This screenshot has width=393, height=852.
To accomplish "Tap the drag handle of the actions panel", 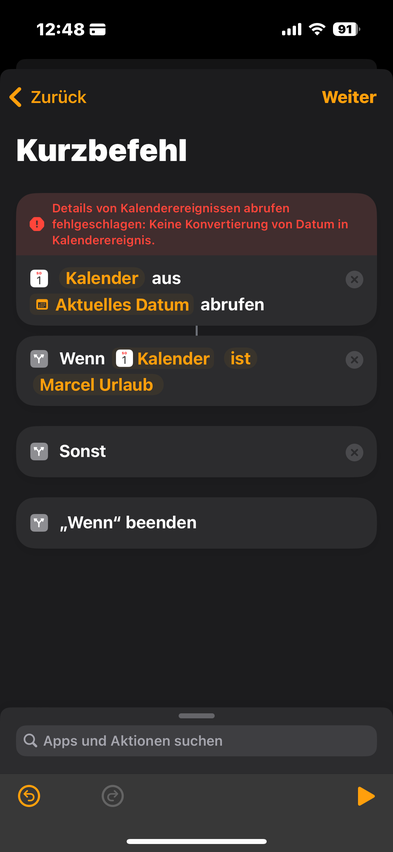I will tap(196, 716).
